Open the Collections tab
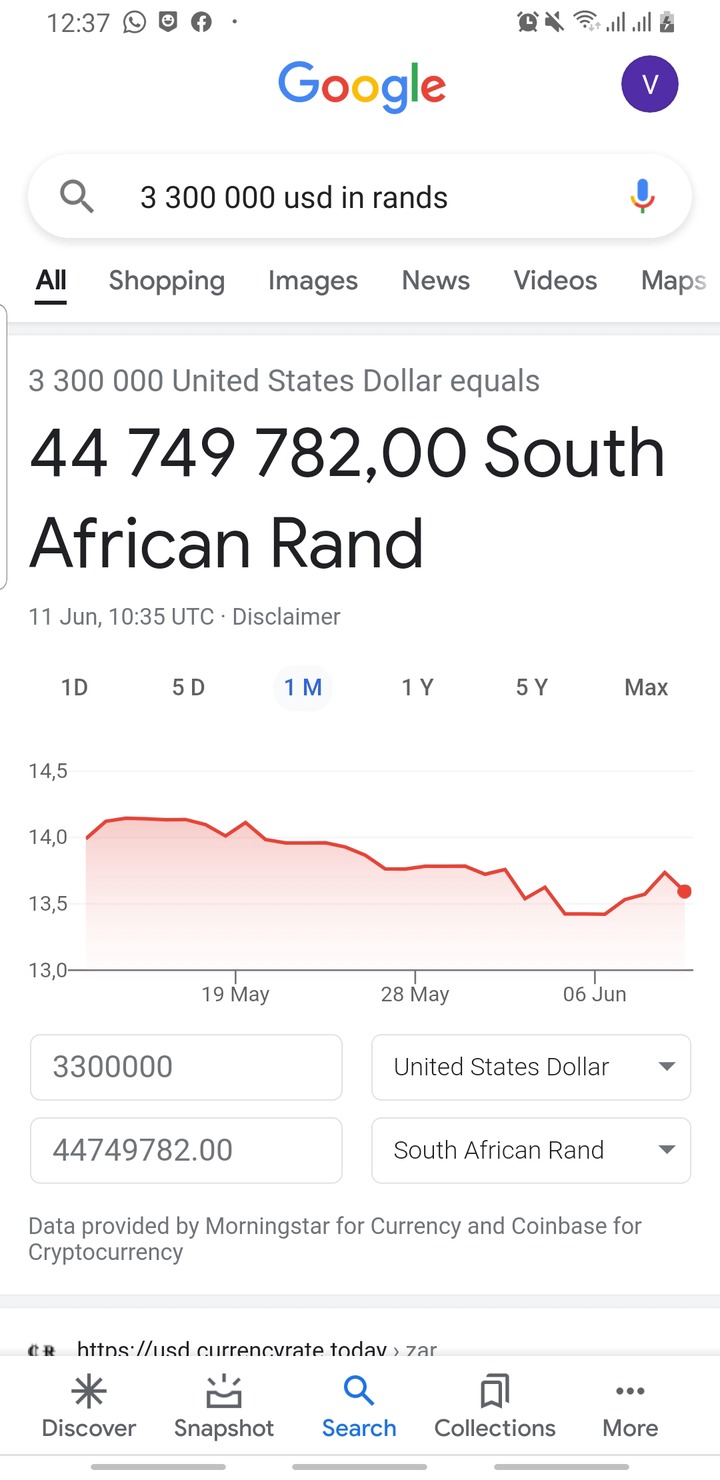720x1480 pixels. coord(495,1407)
